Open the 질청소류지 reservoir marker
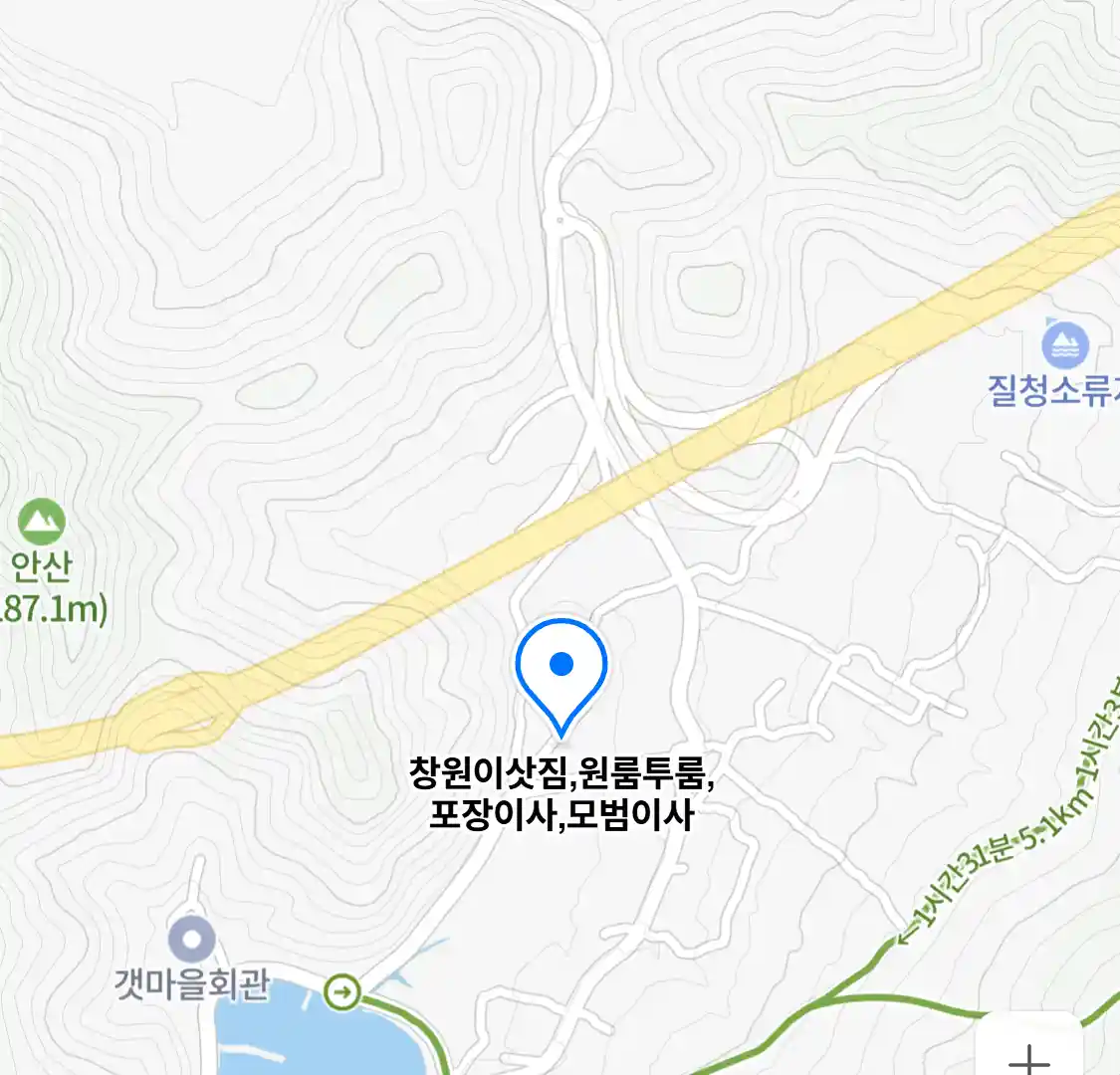The width and height of the screenshot is (1120, 1075). click(x=1064, y=345)
